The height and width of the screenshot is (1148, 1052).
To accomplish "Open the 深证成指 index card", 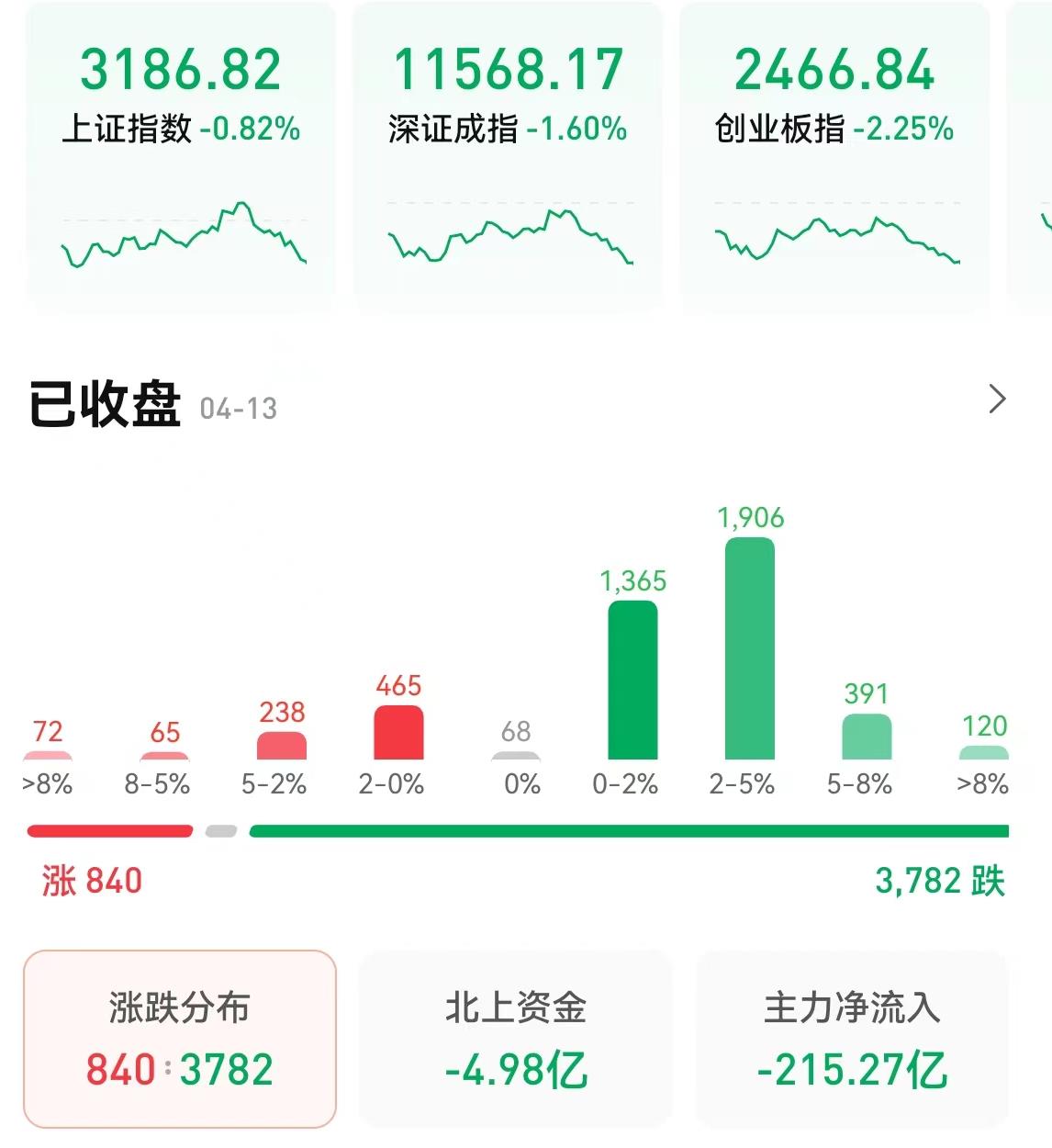I will [x=508, y=152].
